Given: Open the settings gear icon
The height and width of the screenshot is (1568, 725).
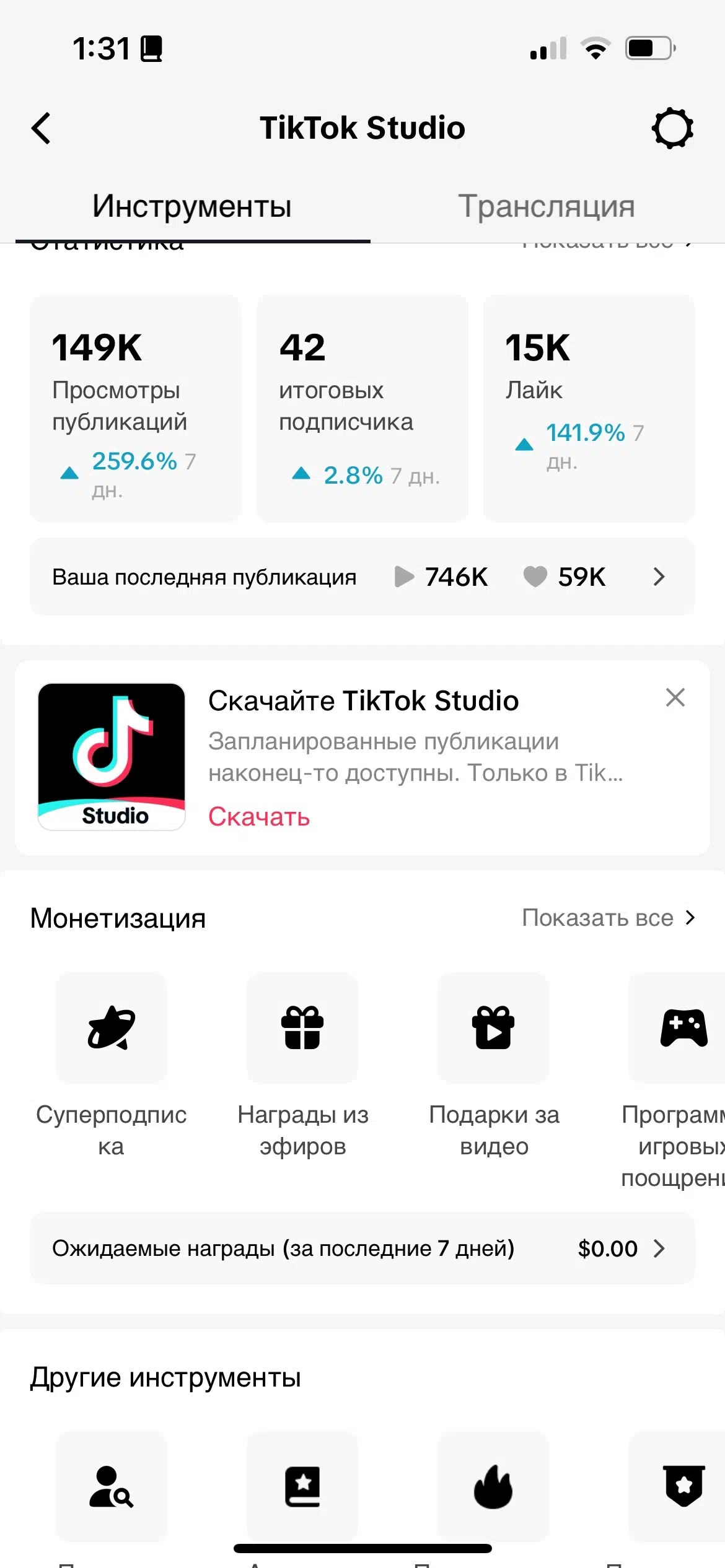Looking at the screenshot, I should coord(672,128).
